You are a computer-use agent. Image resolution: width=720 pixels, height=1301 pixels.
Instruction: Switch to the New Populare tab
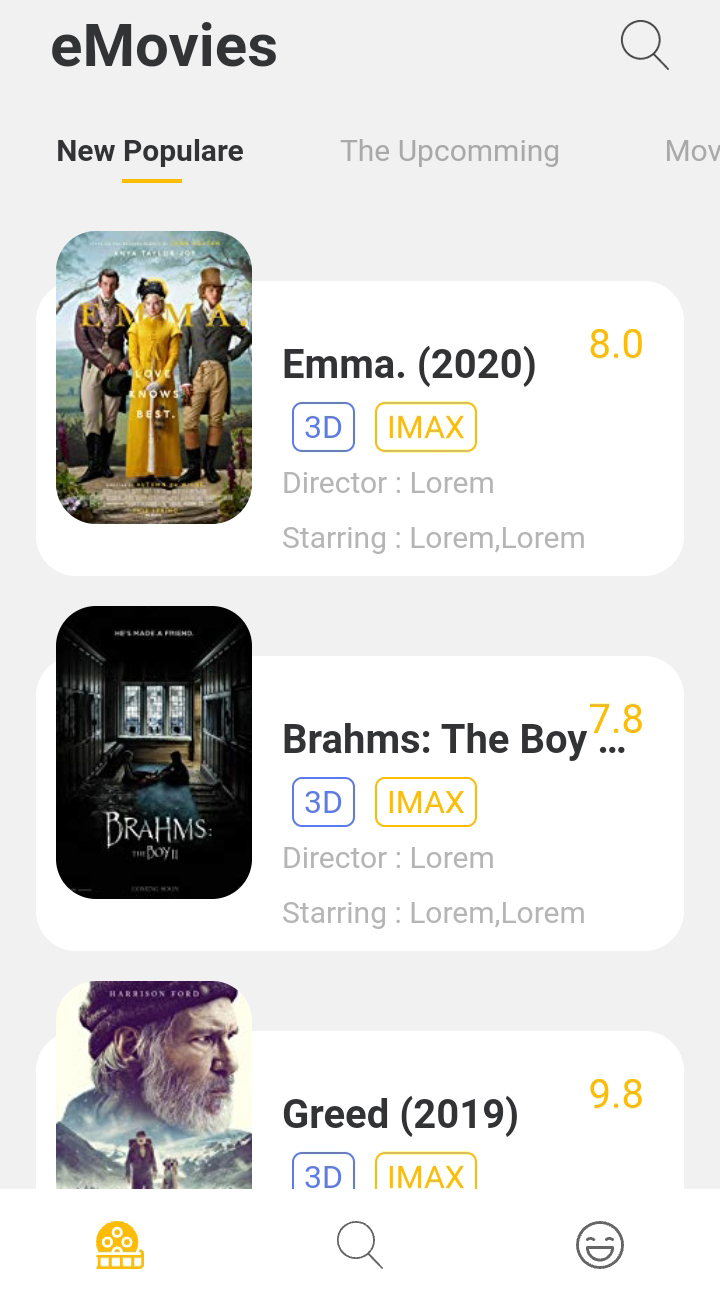150,150
